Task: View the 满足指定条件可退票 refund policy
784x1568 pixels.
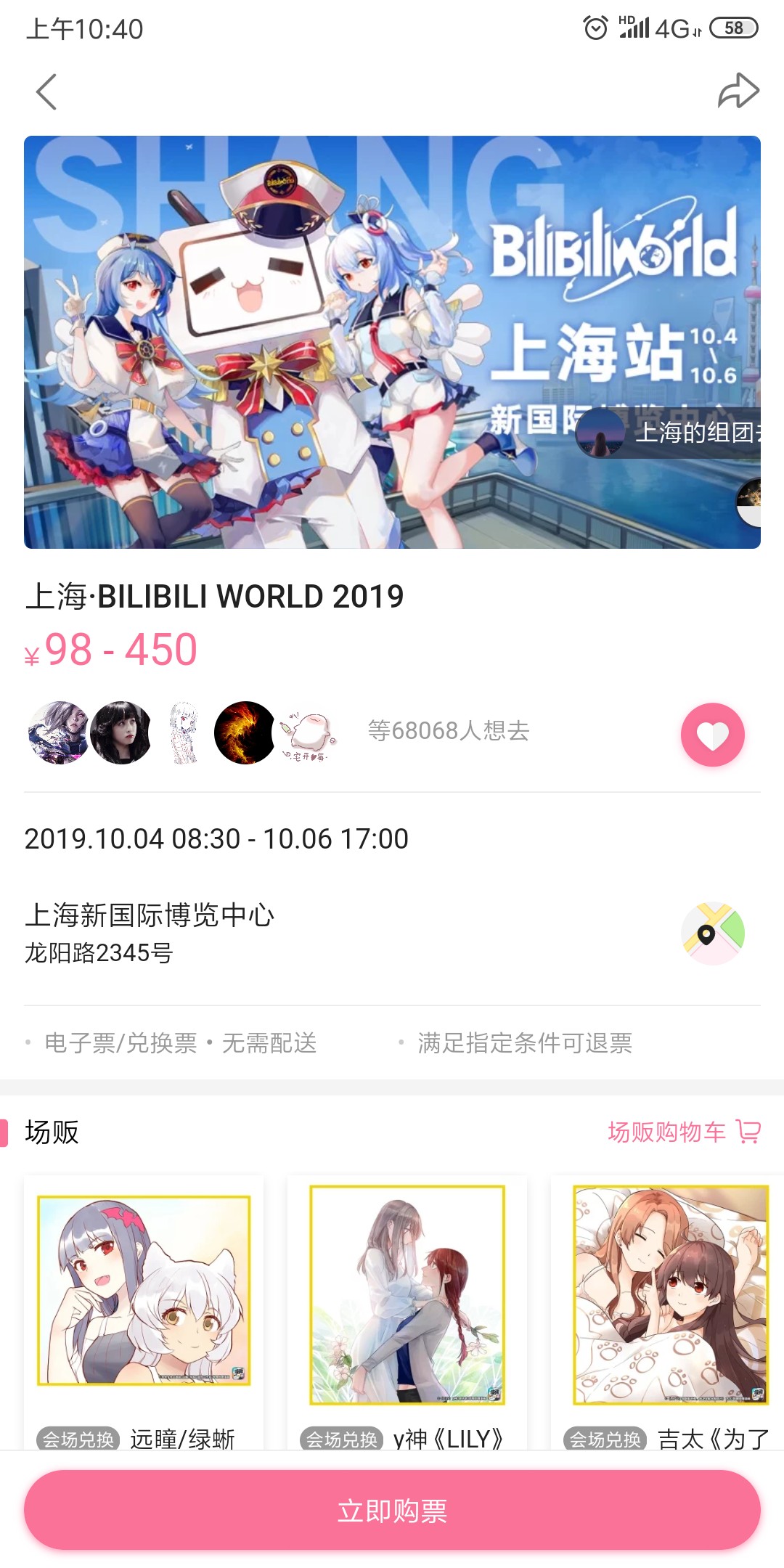Action: [x=524, y=1043]
